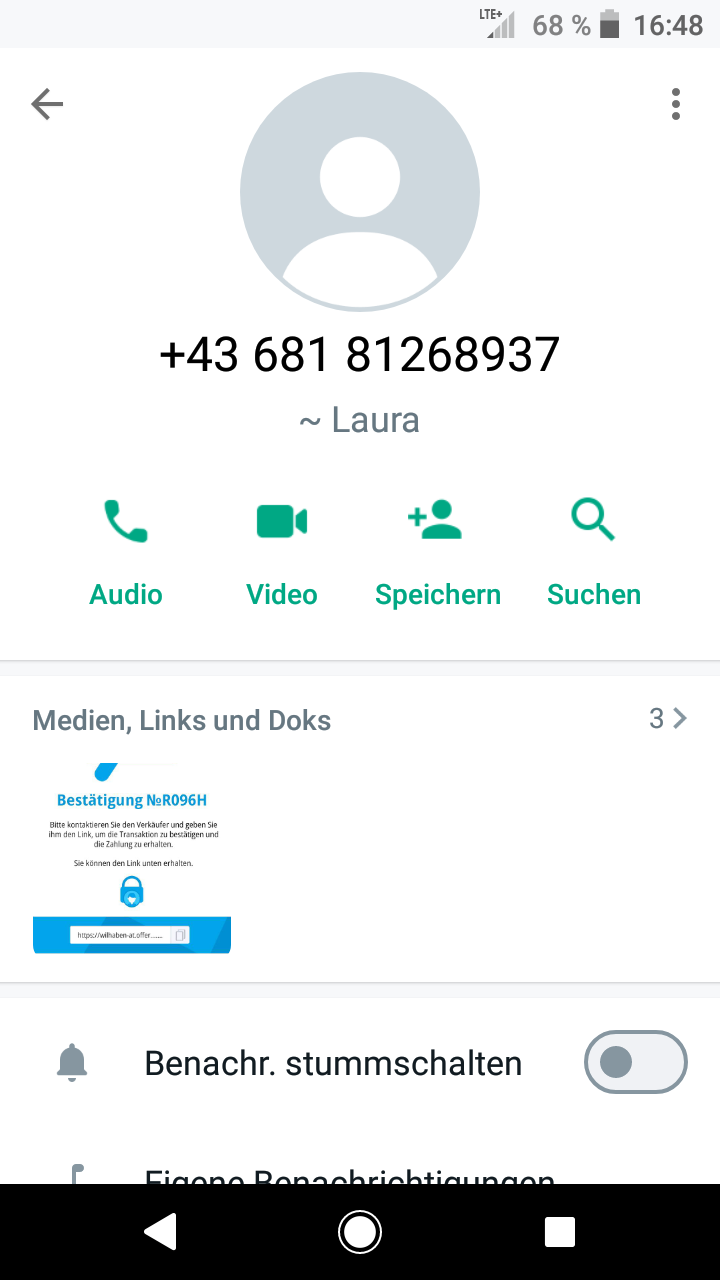Save the contact via Speichern
This screenshot has height=1280, width=720.
(437, 553)
